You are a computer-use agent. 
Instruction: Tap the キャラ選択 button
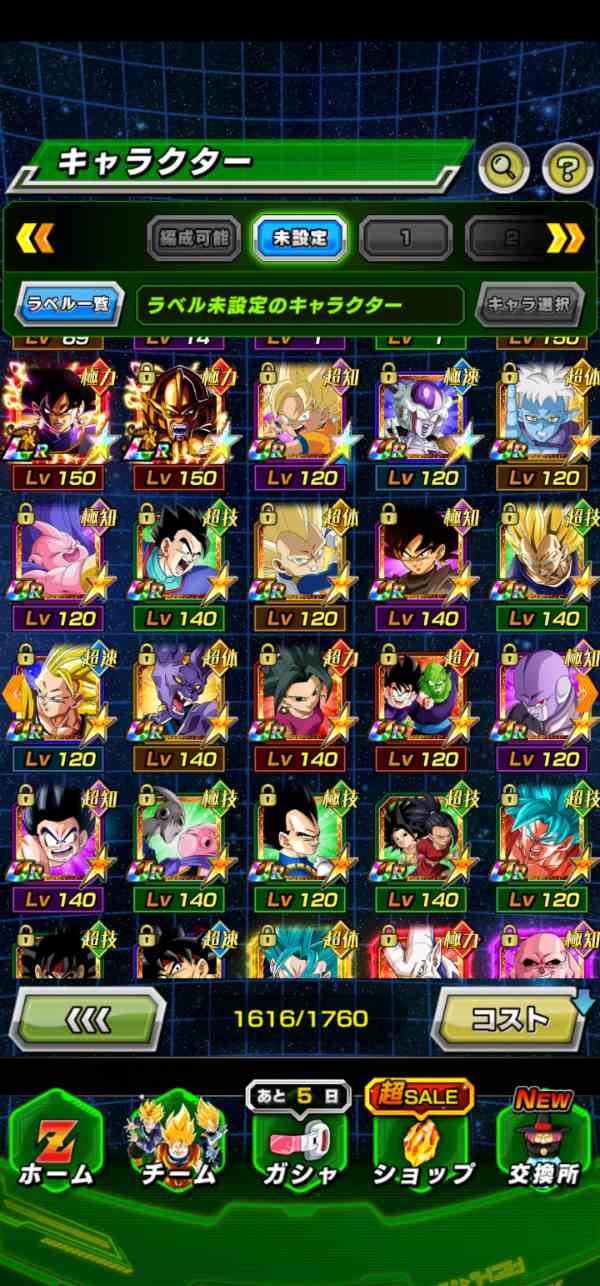pos(529,304)
